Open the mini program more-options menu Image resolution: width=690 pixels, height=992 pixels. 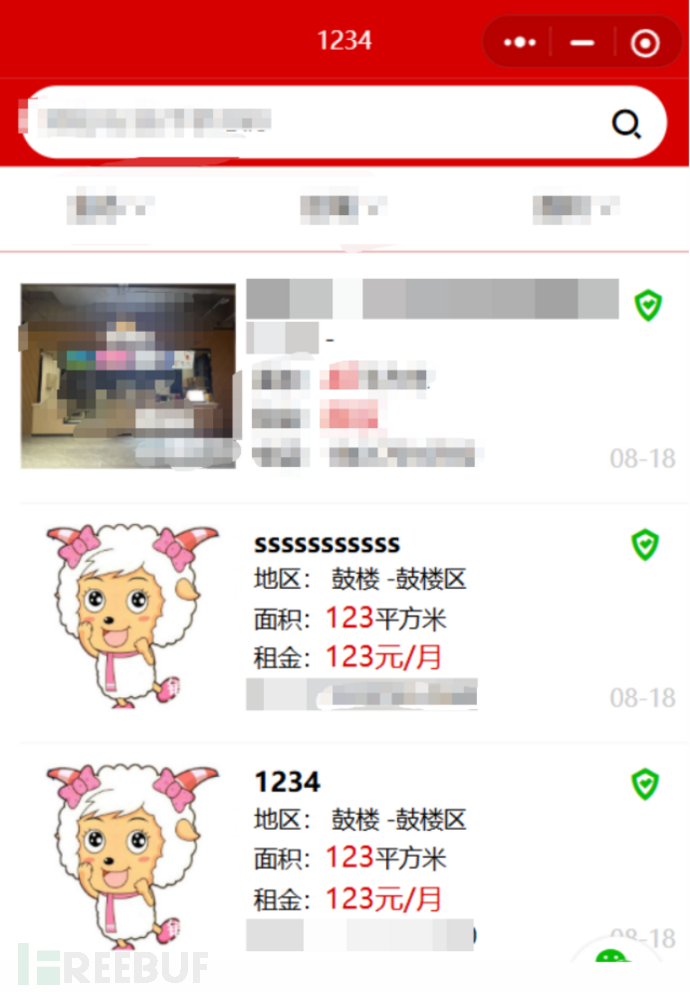[x=520, y=42]
